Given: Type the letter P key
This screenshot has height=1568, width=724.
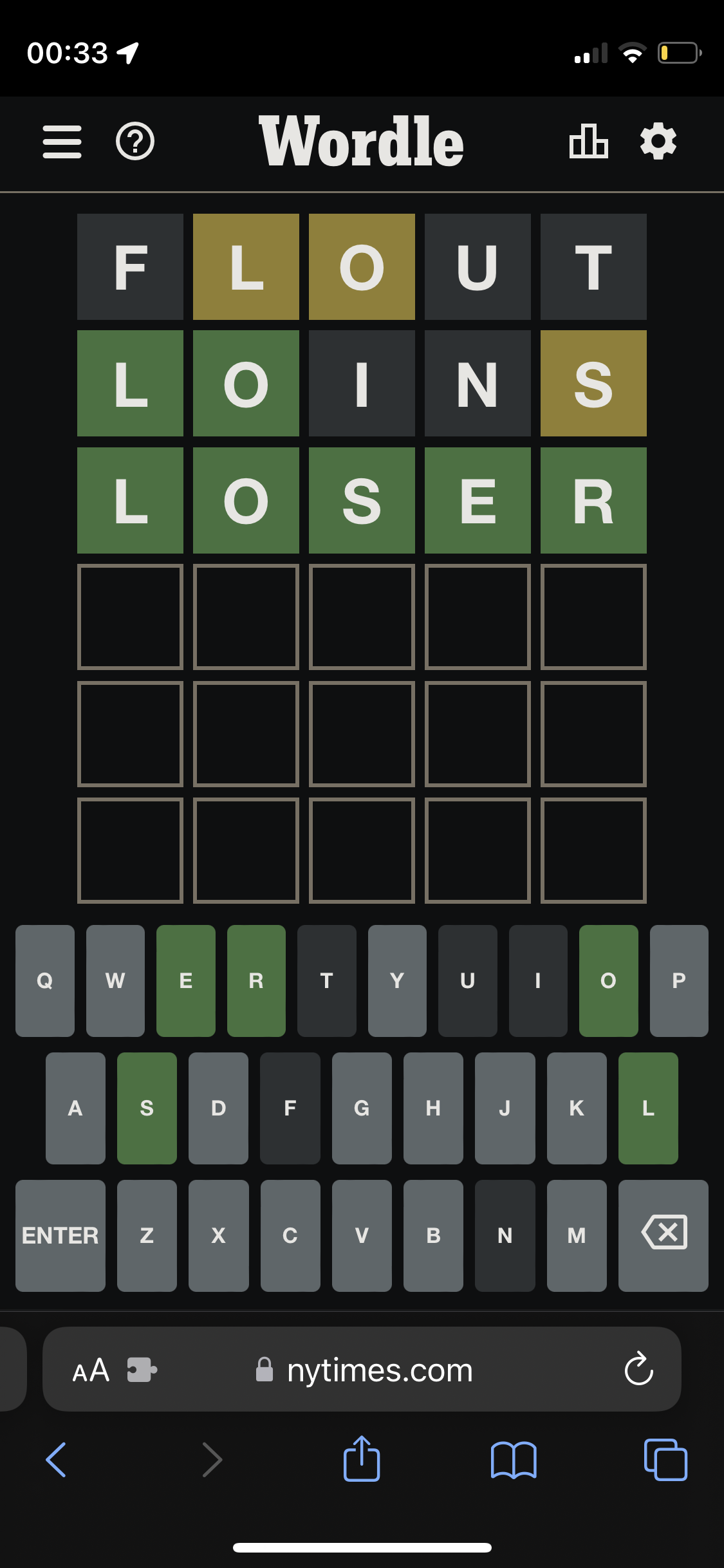Looking at the screenshot, I should click(678, 980).
